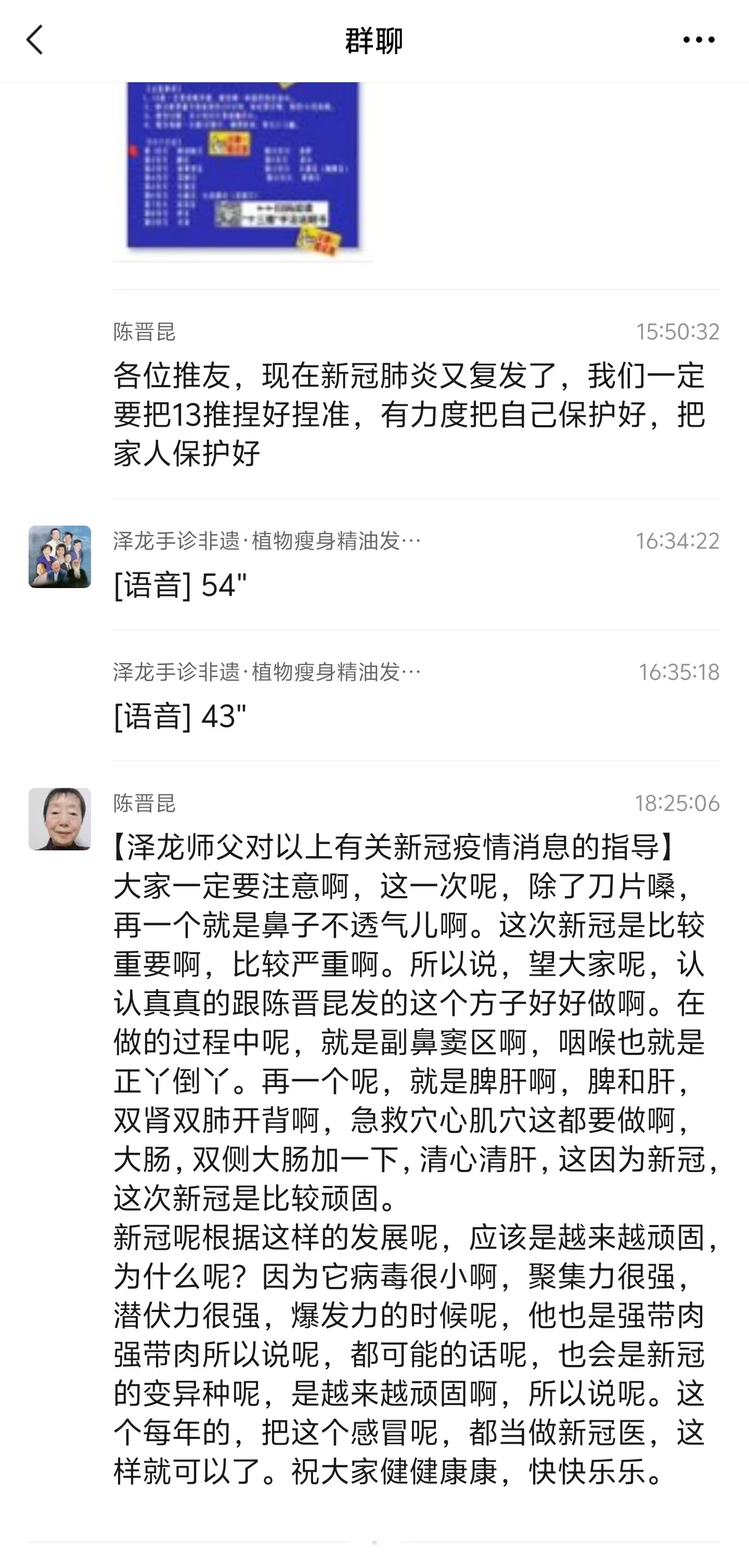
Task: Play the 54-second voice message
Action: pyautogui.click(x=180, y=585)
